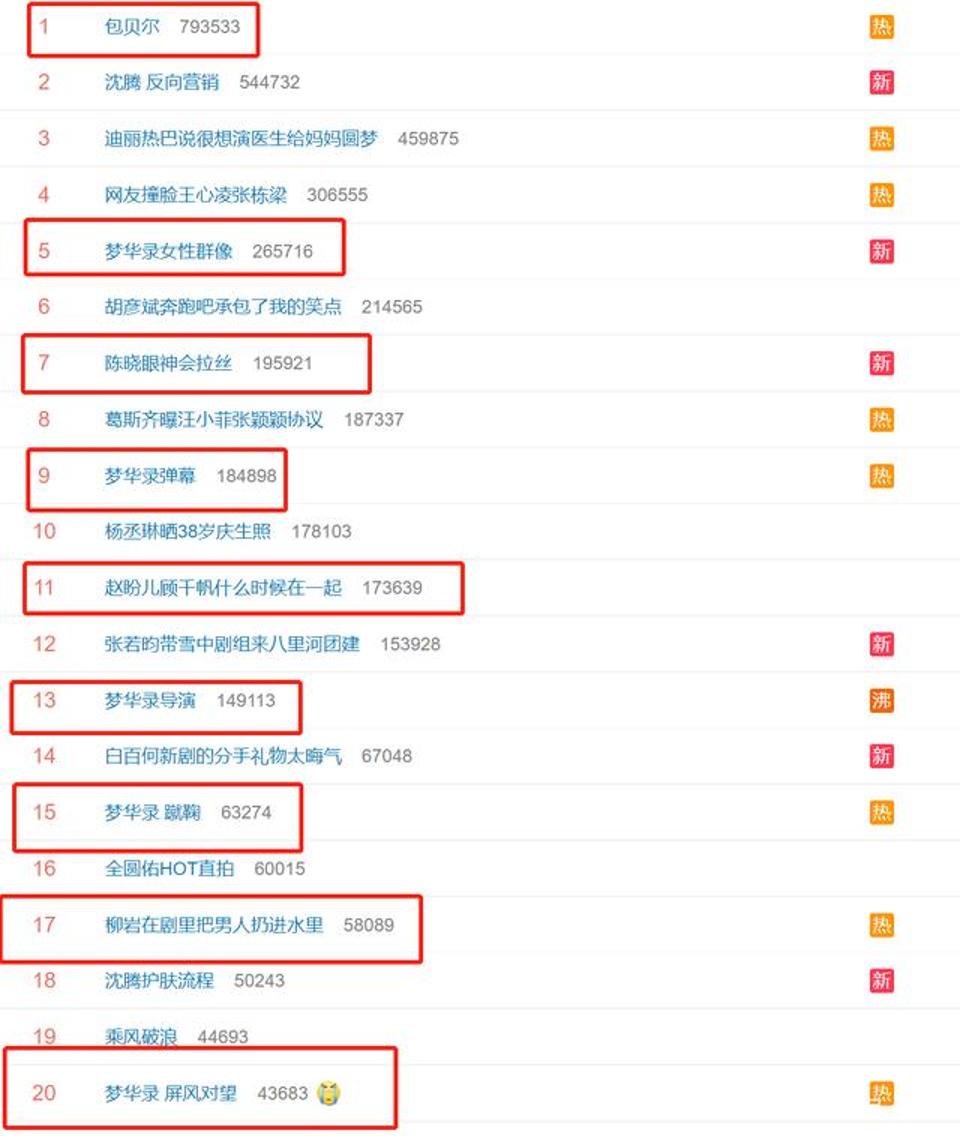View 赵盼儿顾千帆什么时候在一起 topic

coord(222,588)
